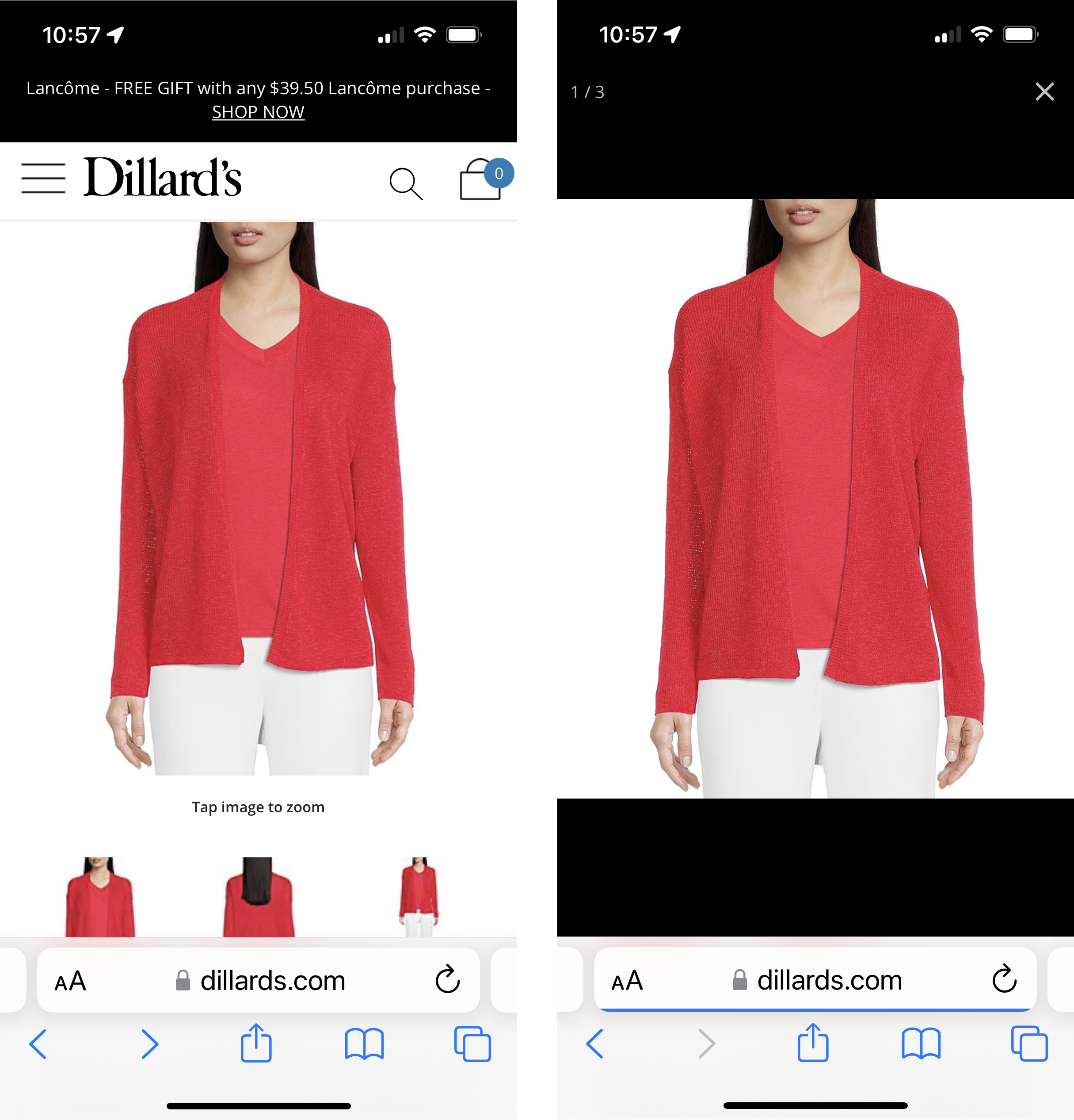Go forward using the enabled blue forward arrow
1074x1120 pixels.
click(x=150, y=1044)
